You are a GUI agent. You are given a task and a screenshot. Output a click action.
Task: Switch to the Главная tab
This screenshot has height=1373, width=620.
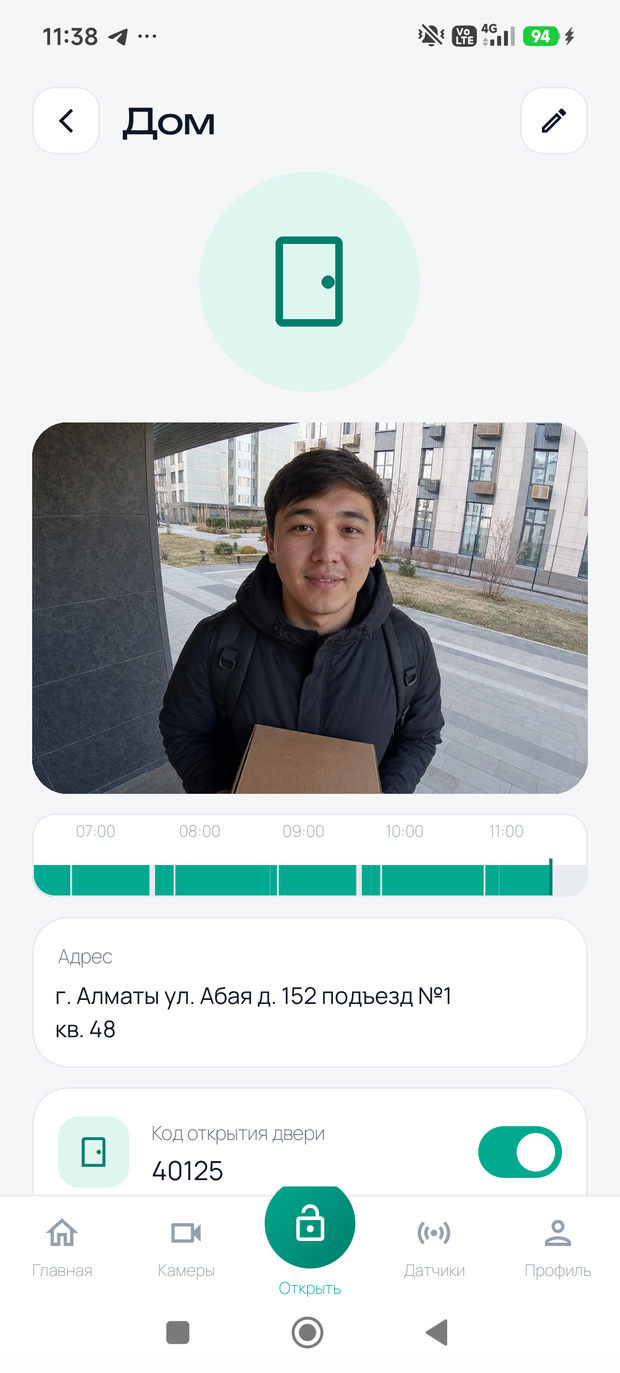(x=62, y=1248)
